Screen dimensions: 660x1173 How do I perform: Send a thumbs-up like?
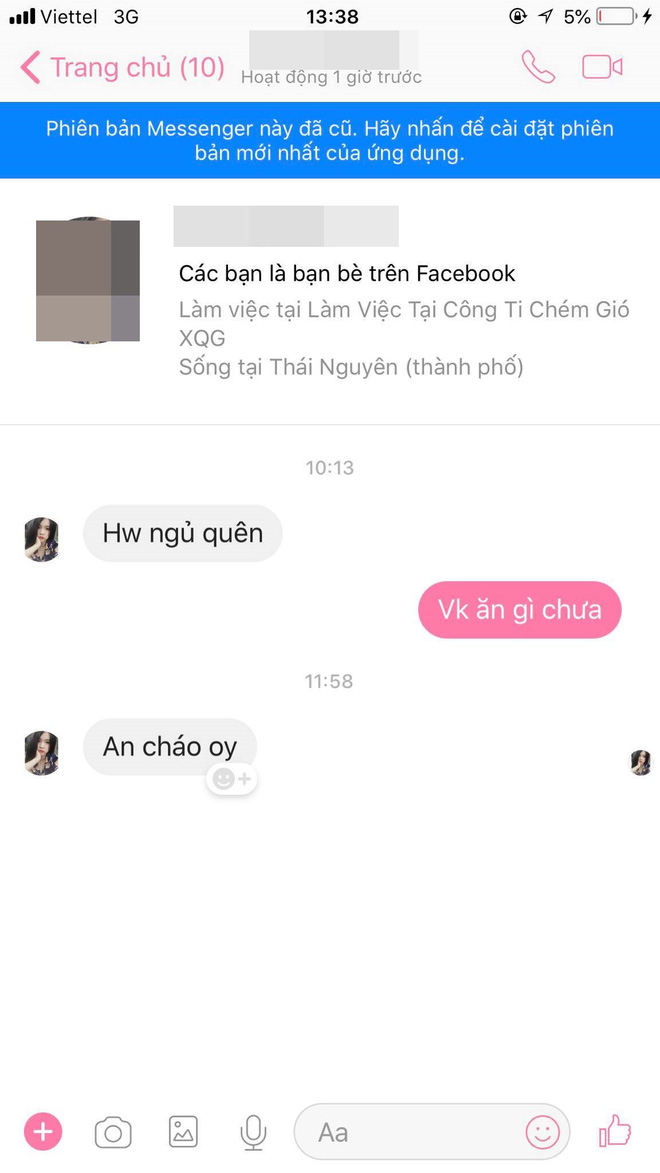tap(615, 1132)
